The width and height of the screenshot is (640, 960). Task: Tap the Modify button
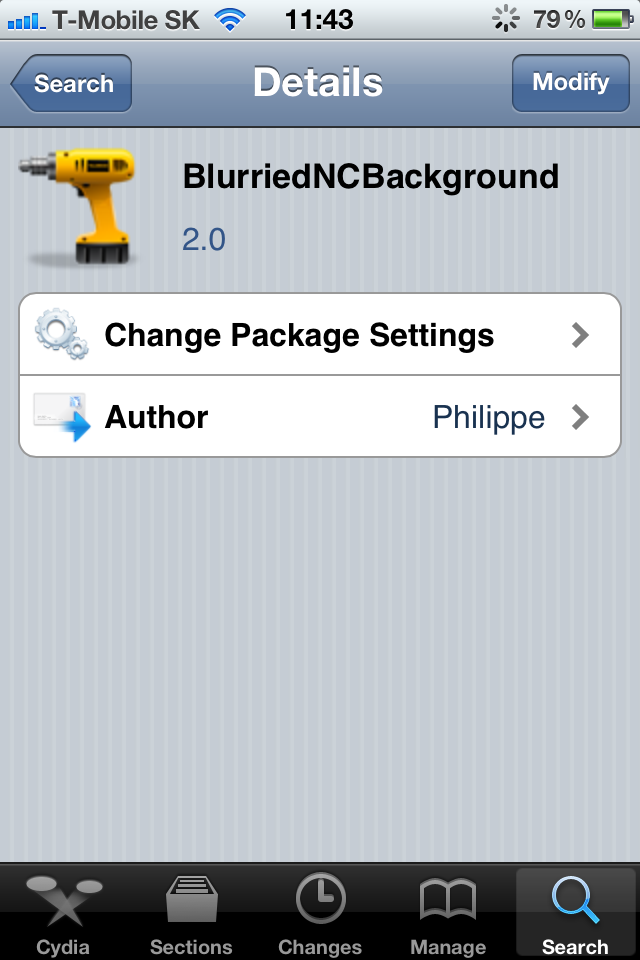click(569, 83)
